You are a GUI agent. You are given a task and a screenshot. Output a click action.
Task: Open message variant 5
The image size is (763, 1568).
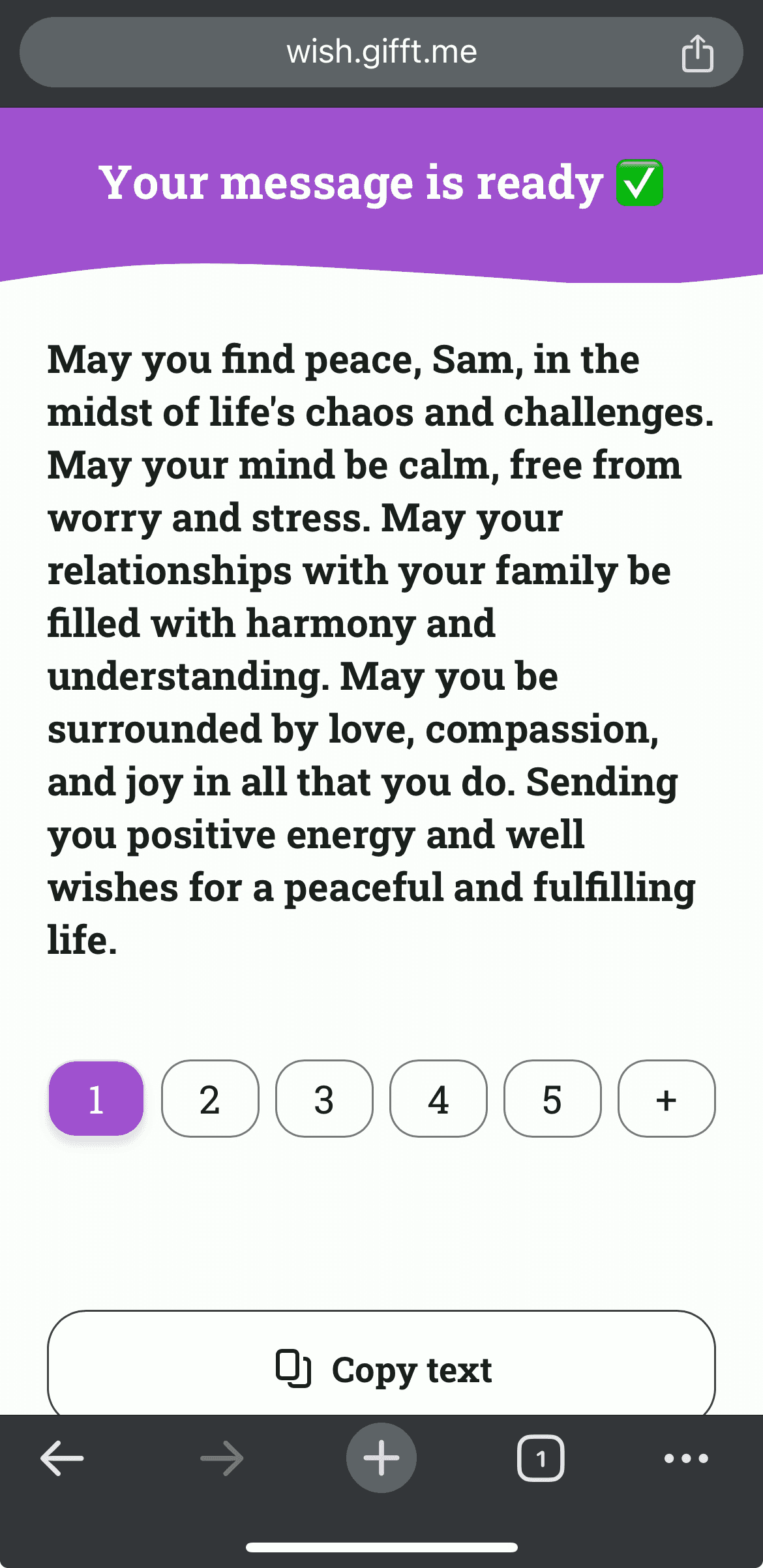coord(552,1099)
